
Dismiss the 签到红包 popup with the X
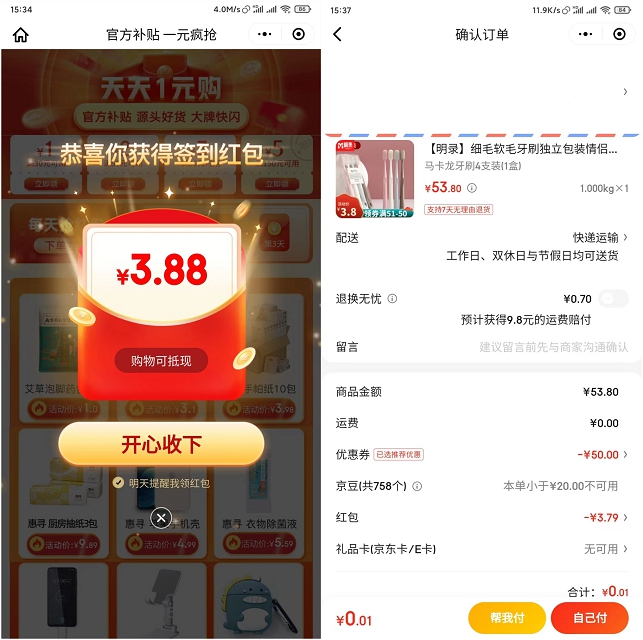(161, 517)
